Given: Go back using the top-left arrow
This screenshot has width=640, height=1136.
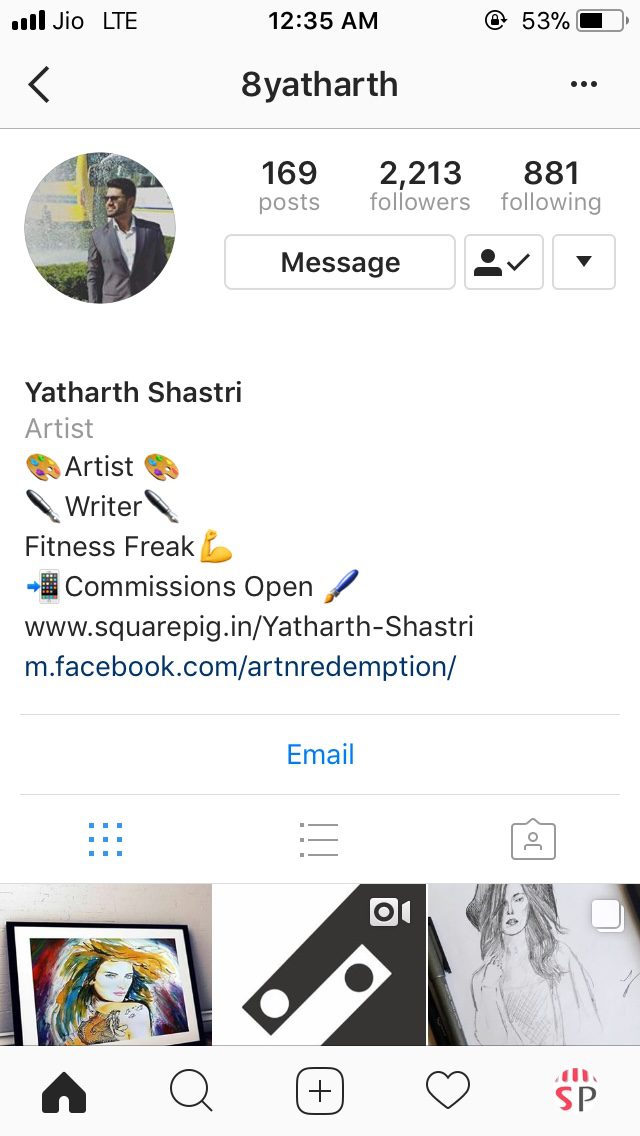Looking at the screenshot, I should coord(39,85).
